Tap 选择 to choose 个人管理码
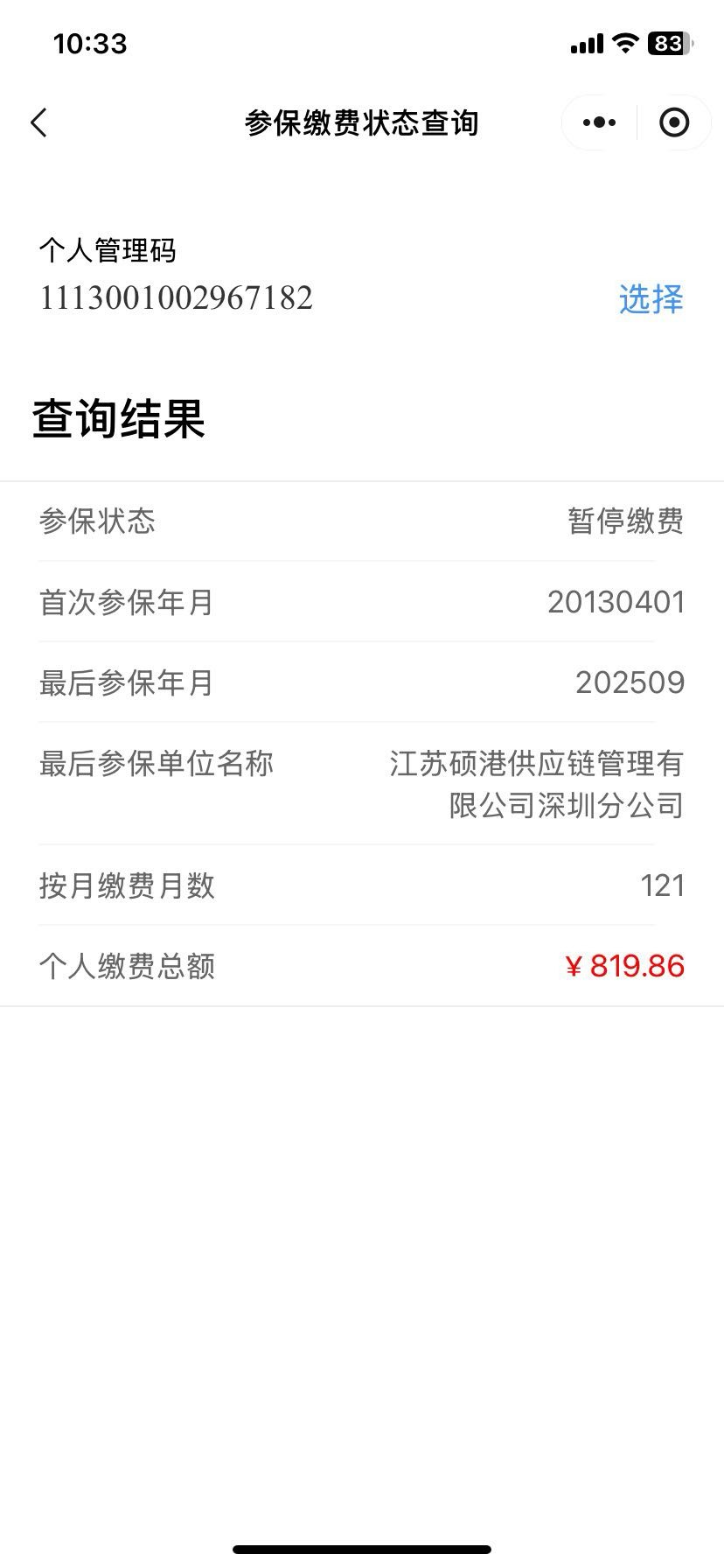Viewport: 724px width, 1568px height. tap(651, 299)
